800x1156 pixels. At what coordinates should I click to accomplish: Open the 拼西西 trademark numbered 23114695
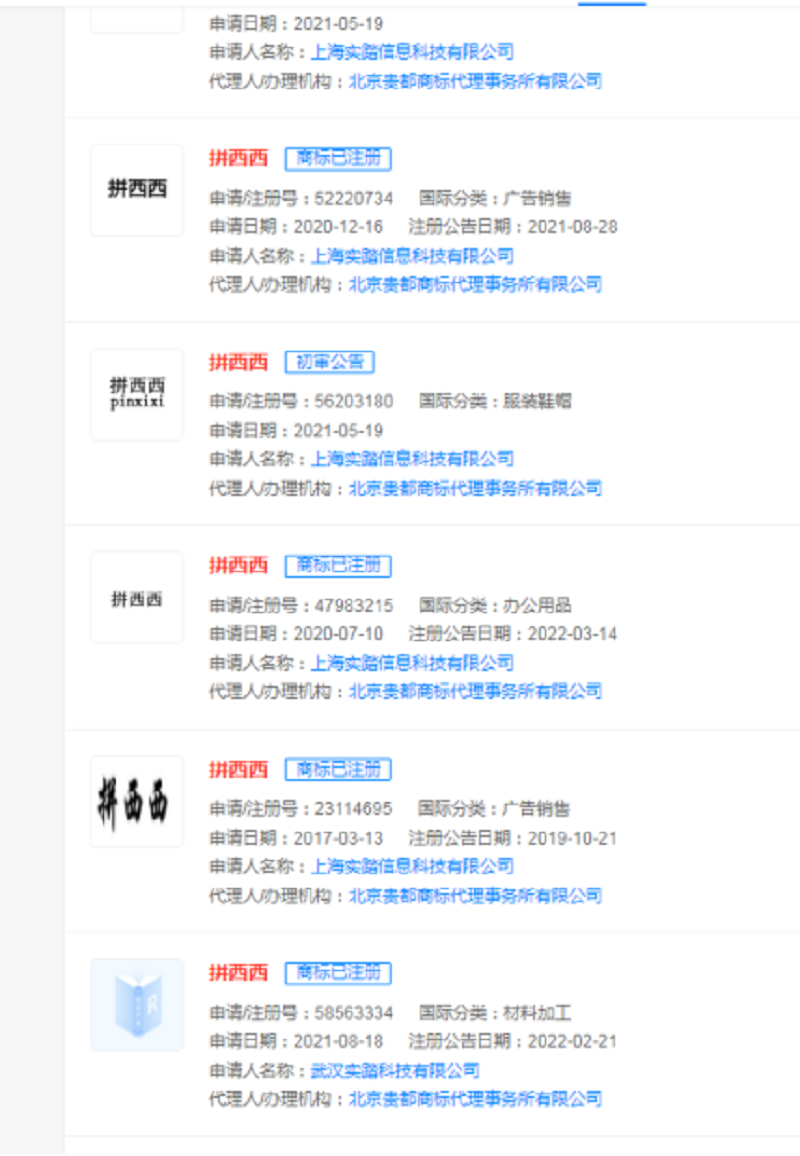click(x=238, y=769)
